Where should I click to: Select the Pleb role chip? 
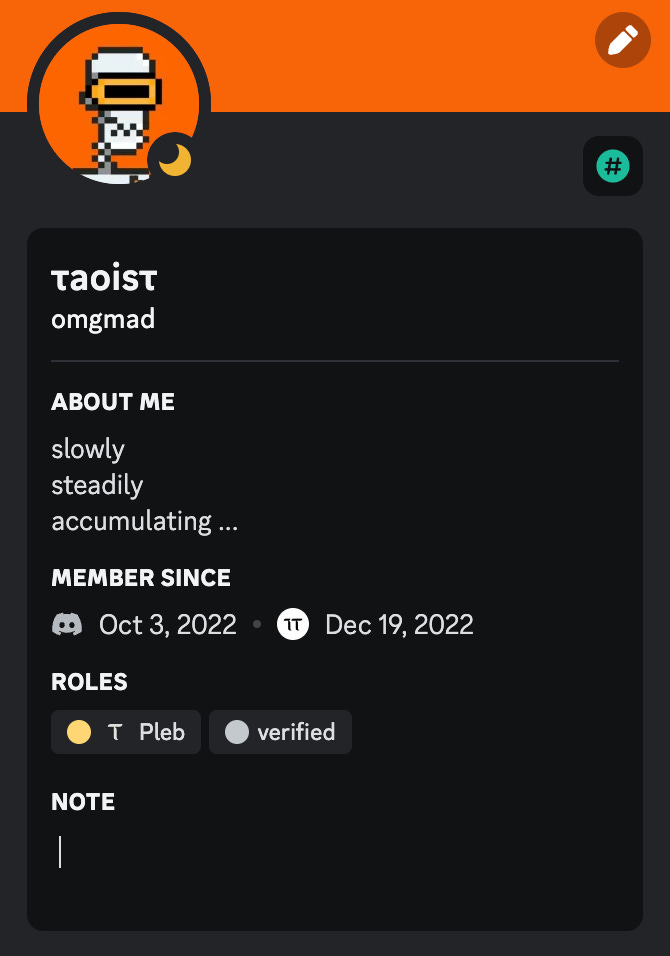126,732
